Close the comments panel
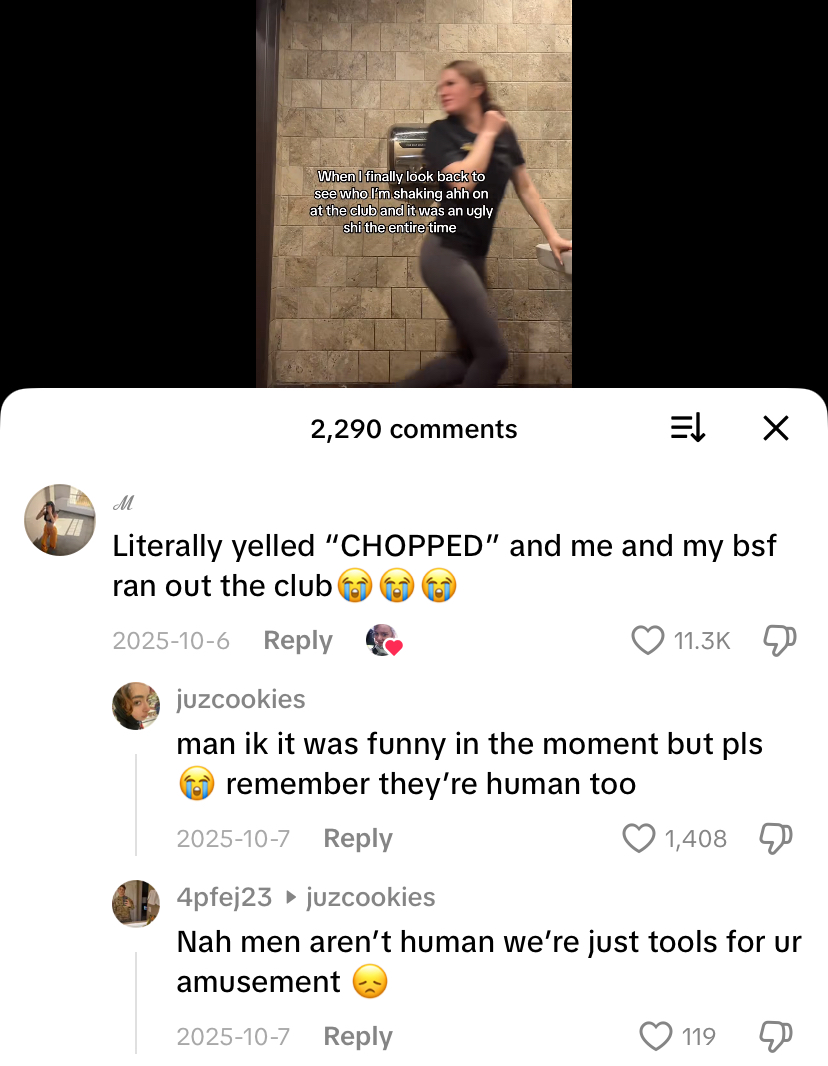Screen dimensions: 828x1066 click(776, 429)
